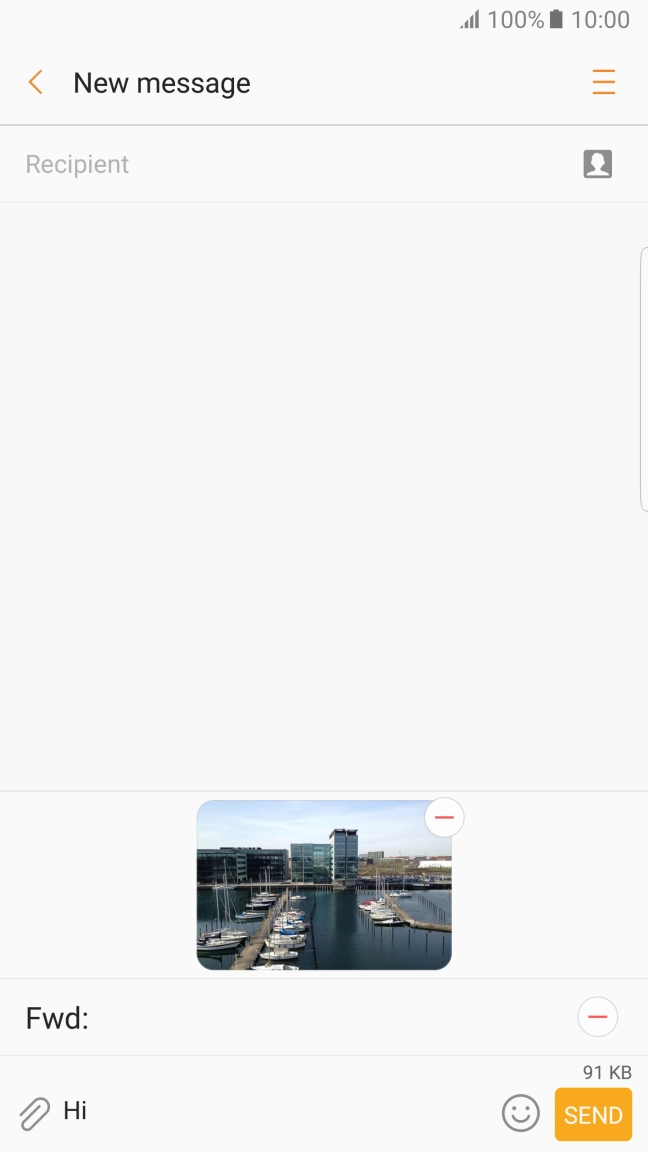Open the emoji picker
648x1152 pixels.
[x=520, y=1112]
